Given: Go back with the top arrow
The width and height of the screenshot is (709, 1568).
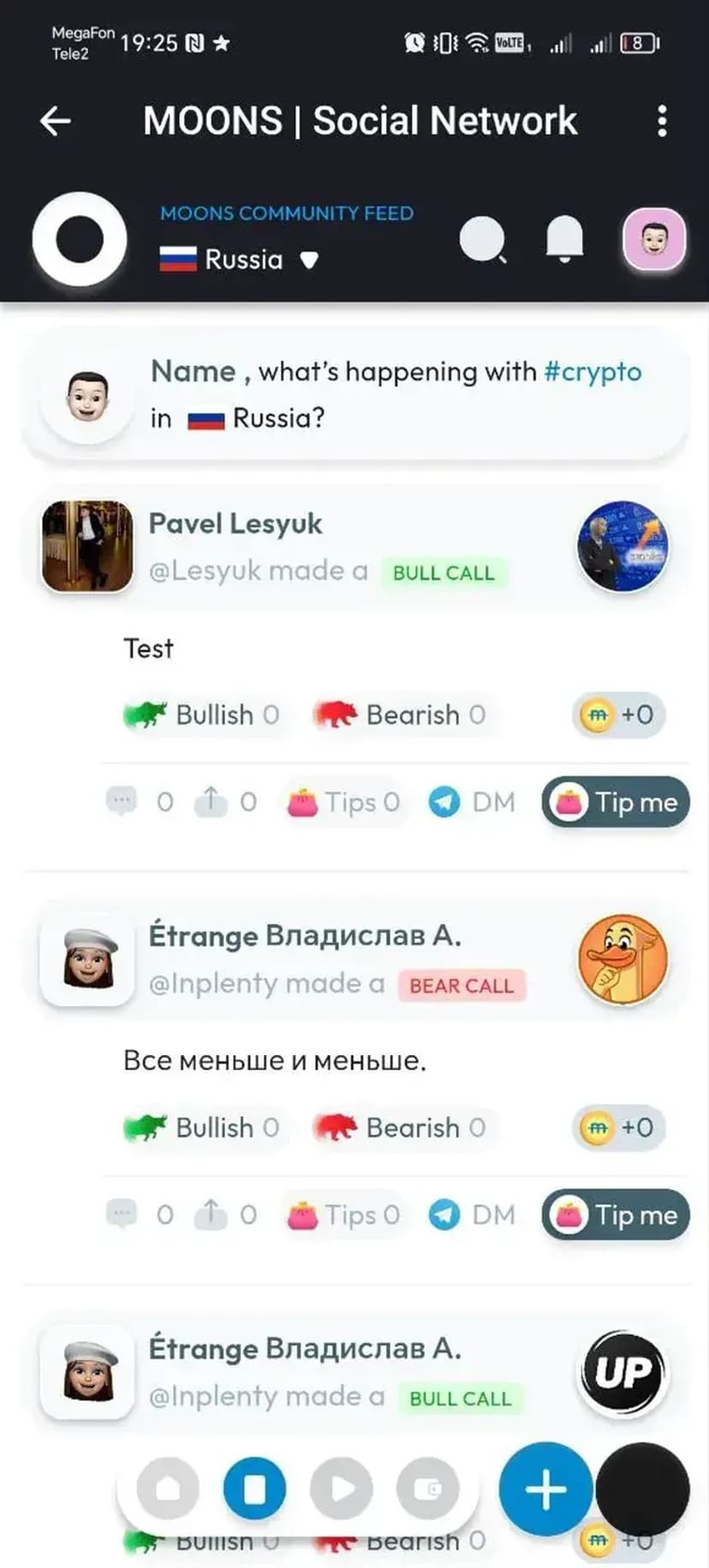Looking at the screenshot, I should (x=56, y=121).
